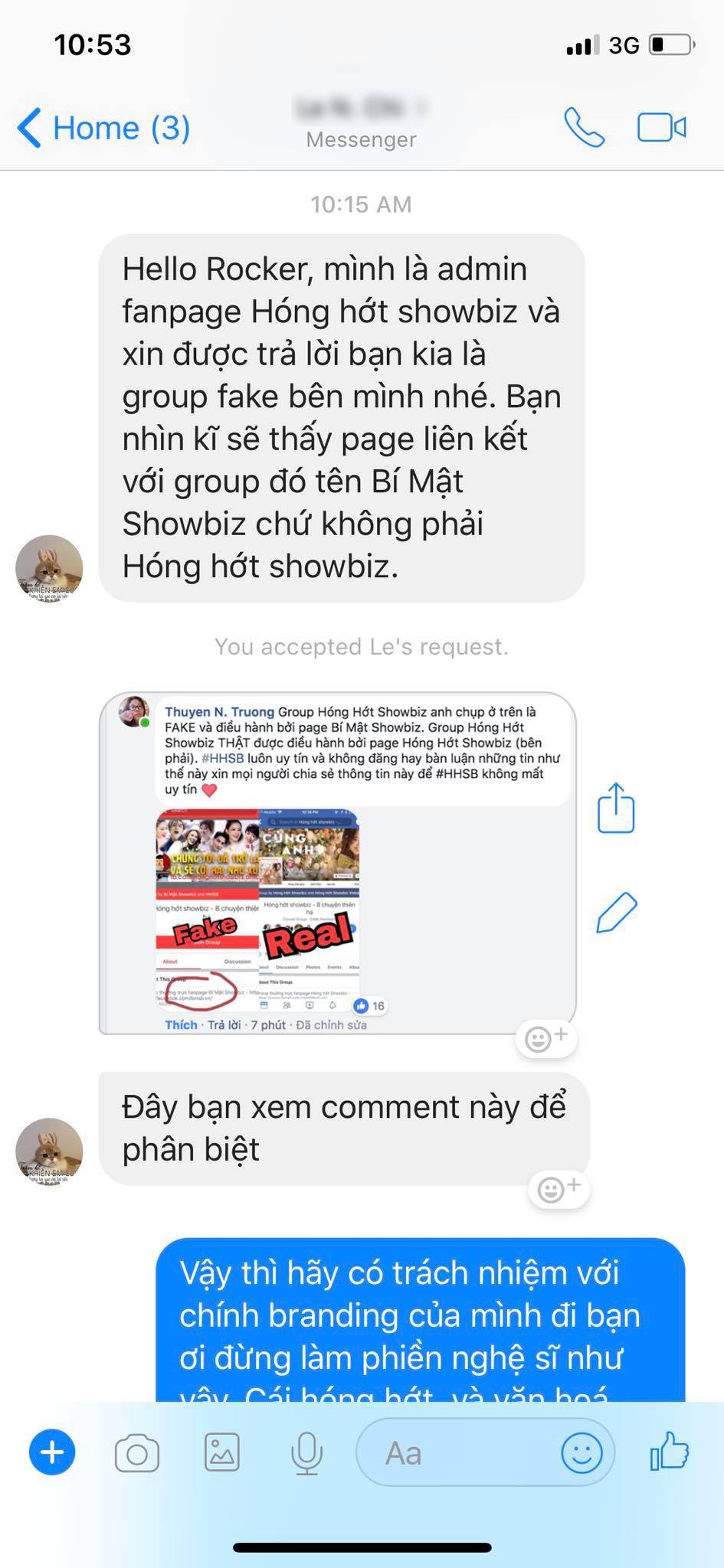Open the plus attachments menu
This screenshot has height=1568, width=724.
point(52,1452)
